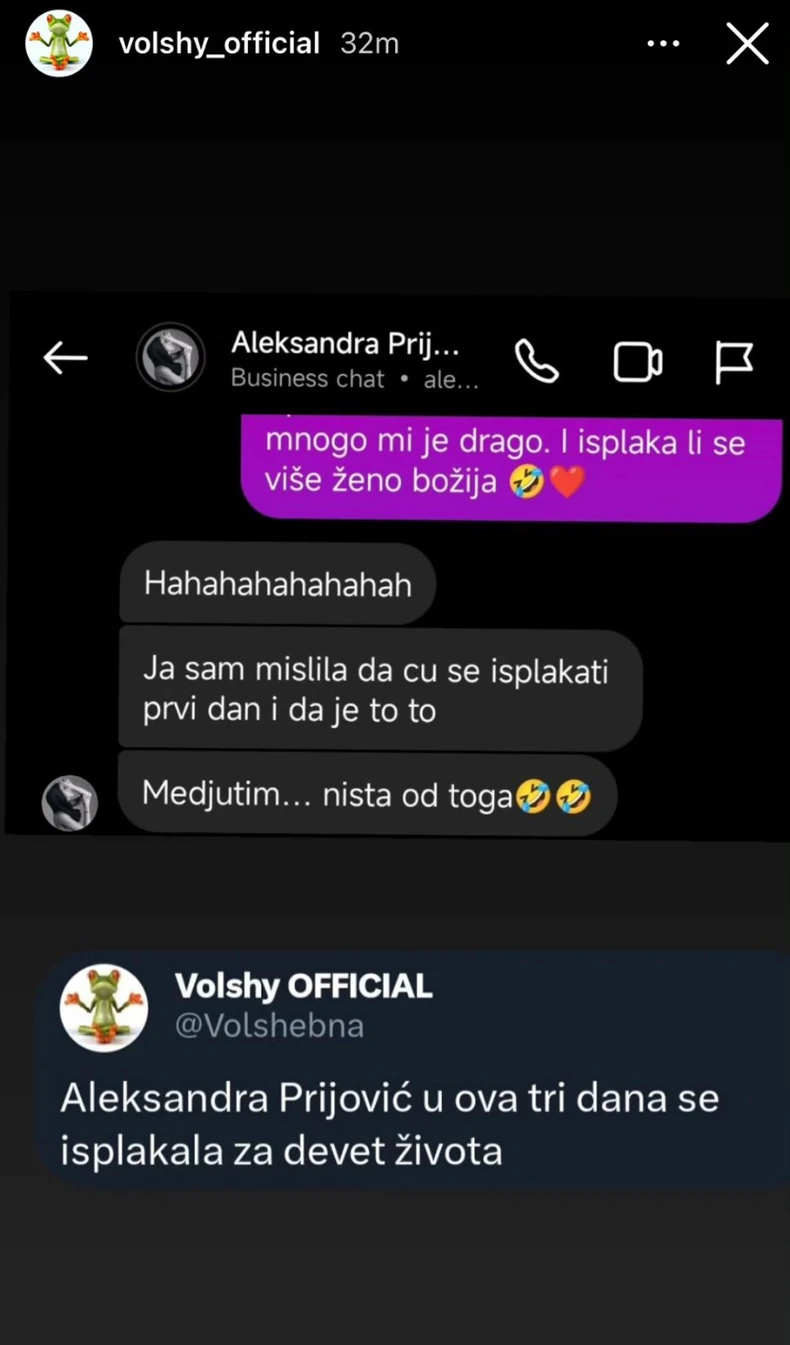Select the 'Hahahahahahahah' message bubble
Screen dimensions: 790x1345
(278, 584)
